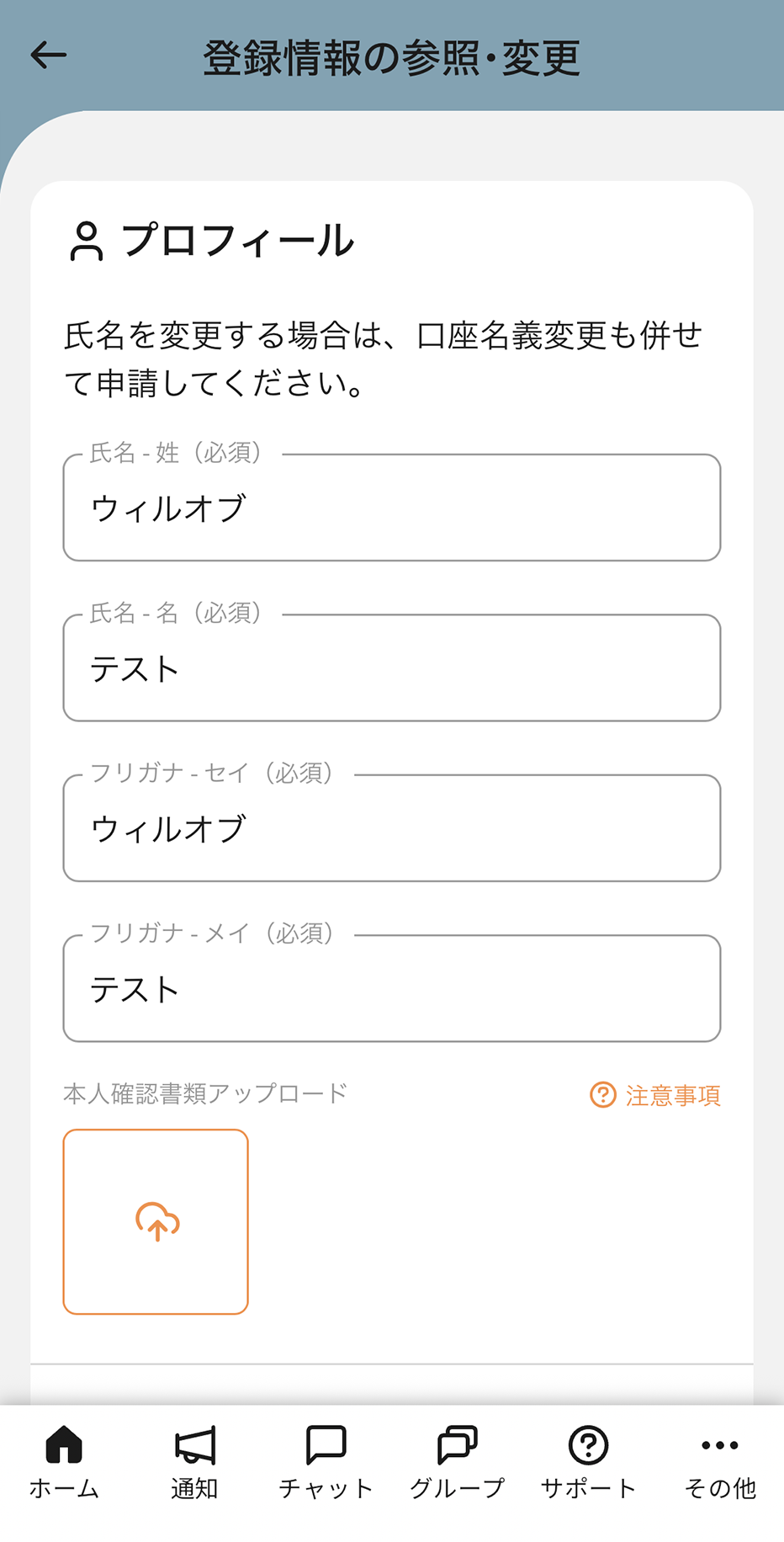Open the その他 menu tab
This screenshot has height=1542, width=784.
pyautogui.click(x=719, y=1463)
